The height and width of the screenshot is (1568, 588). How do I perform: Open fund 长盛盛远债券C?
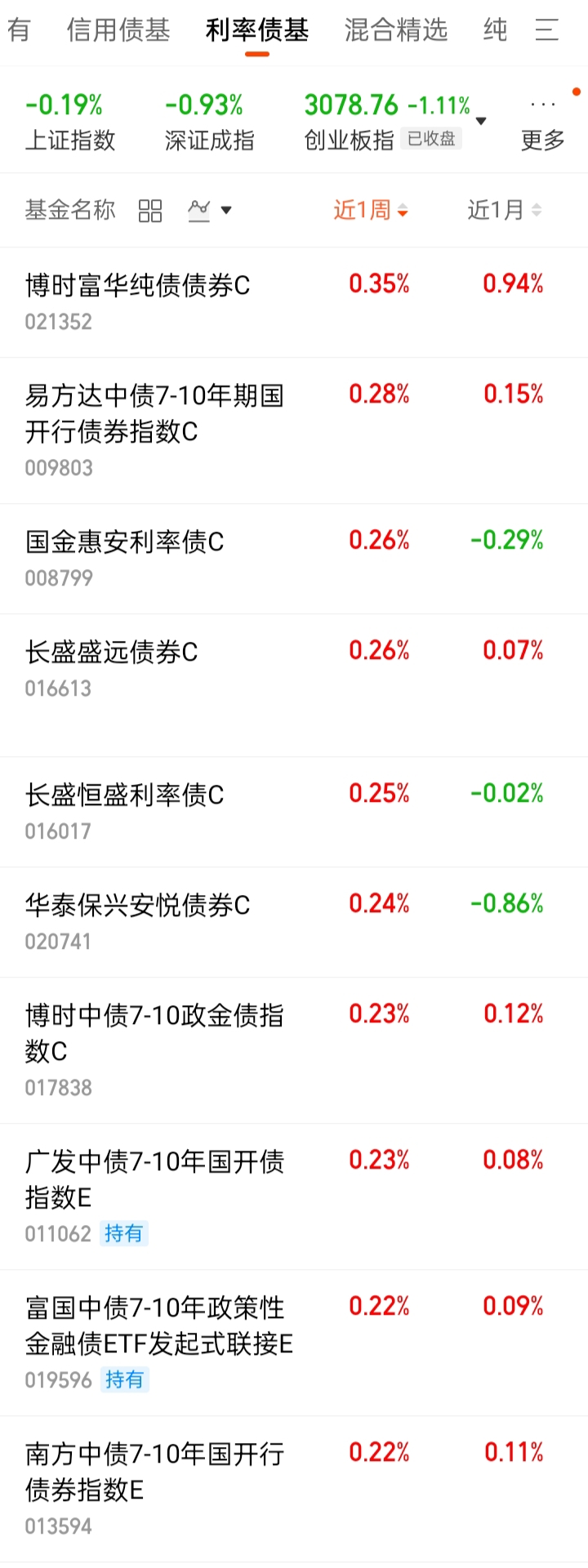tap(112, 653)
